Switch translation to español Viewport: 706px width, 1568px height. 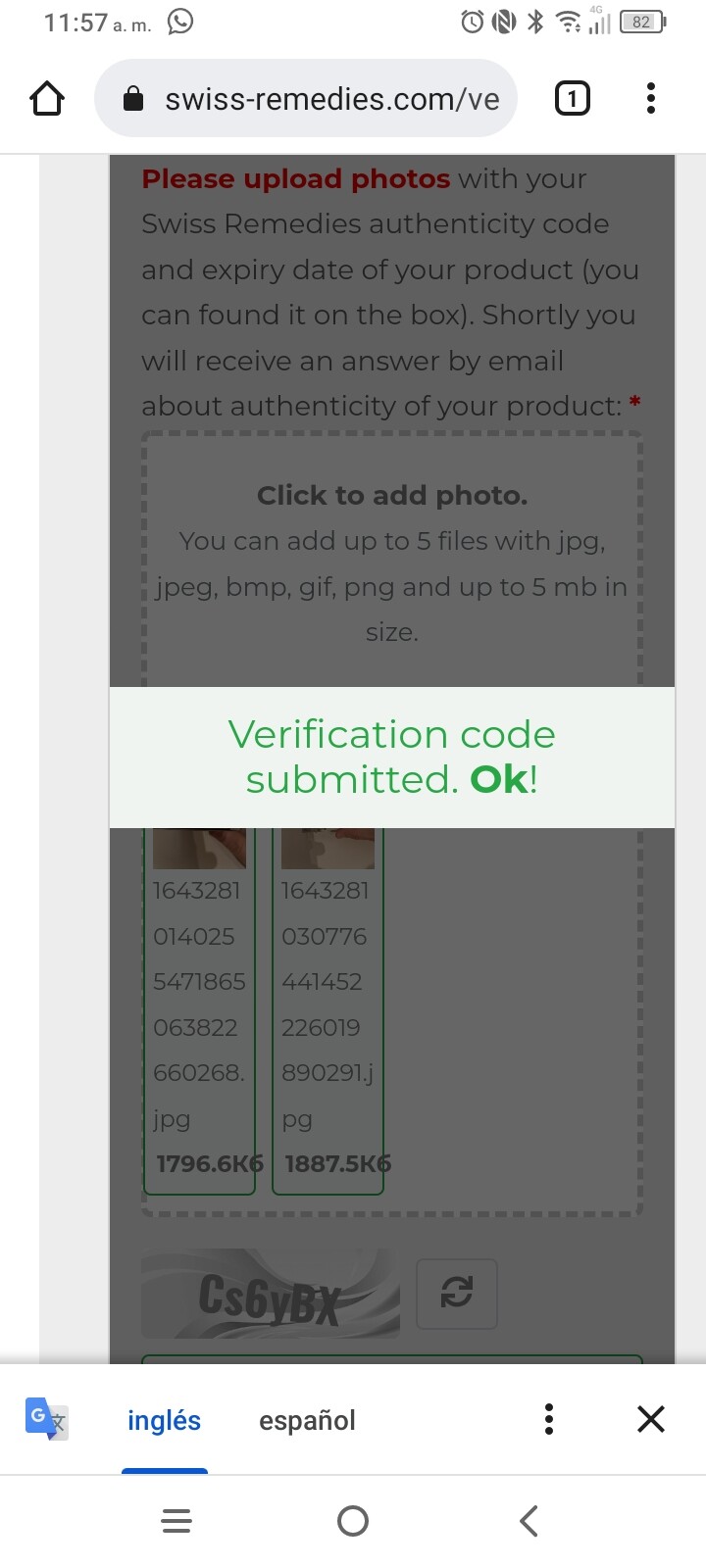307,1420
